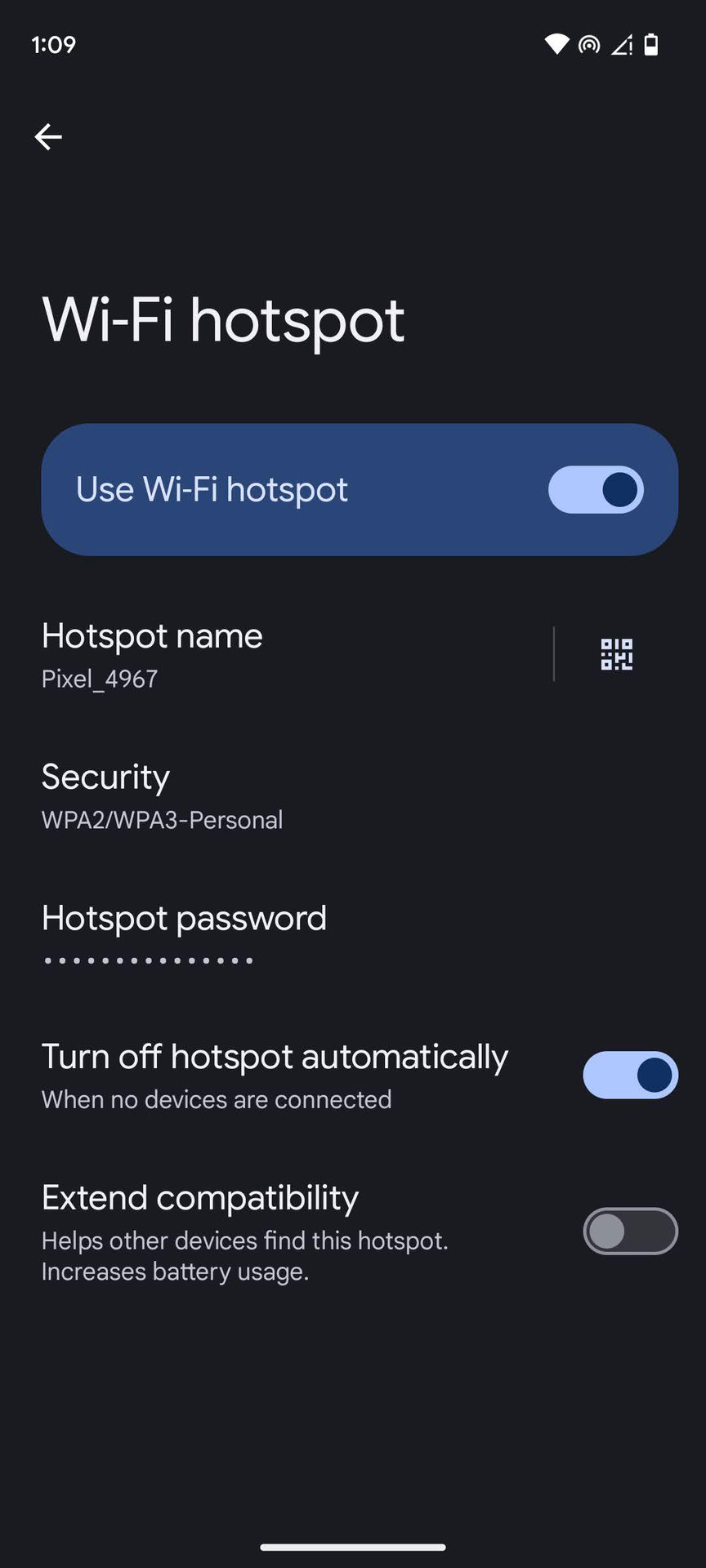706x1568 pixels.
Task: Open the Hotspot password setting
Action: click(x=353, y=935)
